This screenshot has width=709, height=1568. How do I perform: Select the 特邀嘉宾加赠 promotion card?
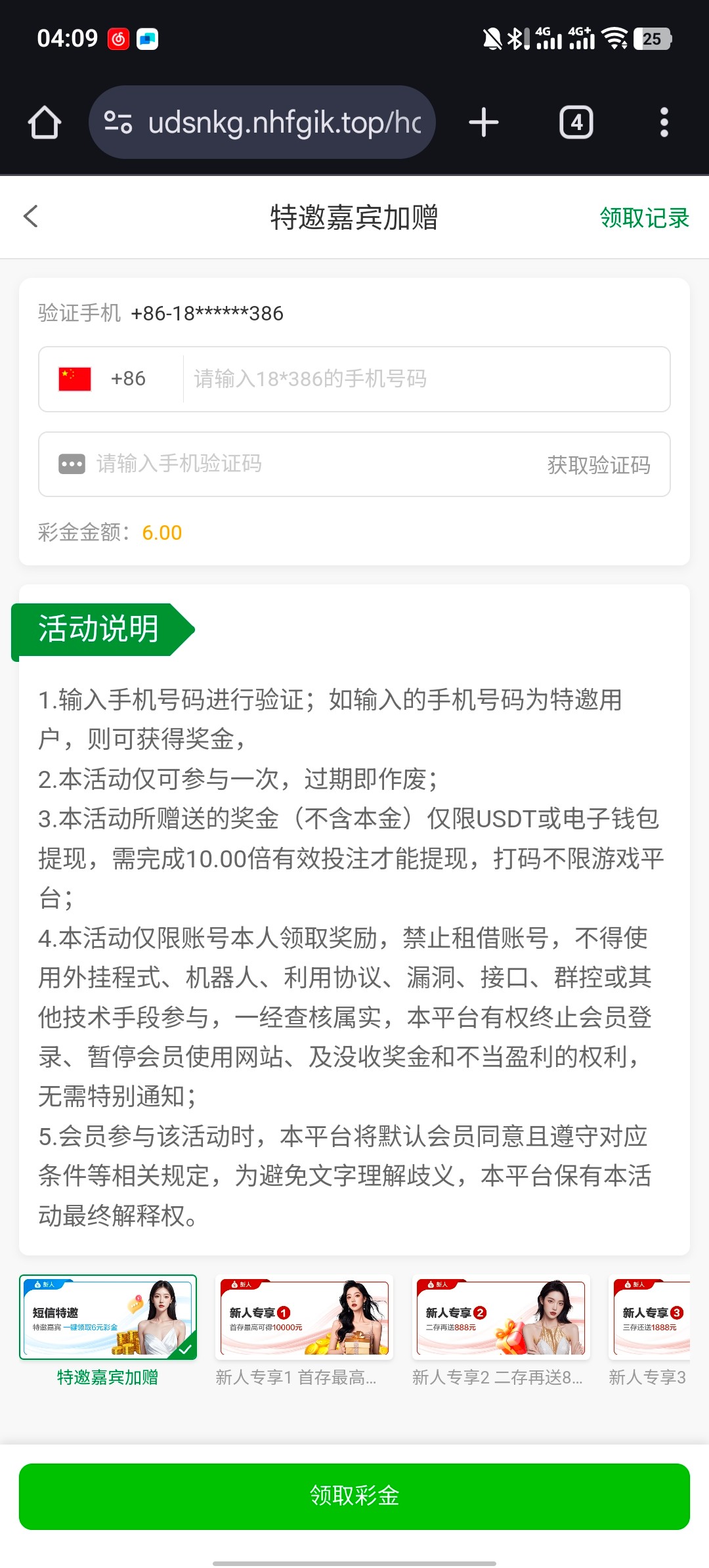click(x=108, y=1317)
